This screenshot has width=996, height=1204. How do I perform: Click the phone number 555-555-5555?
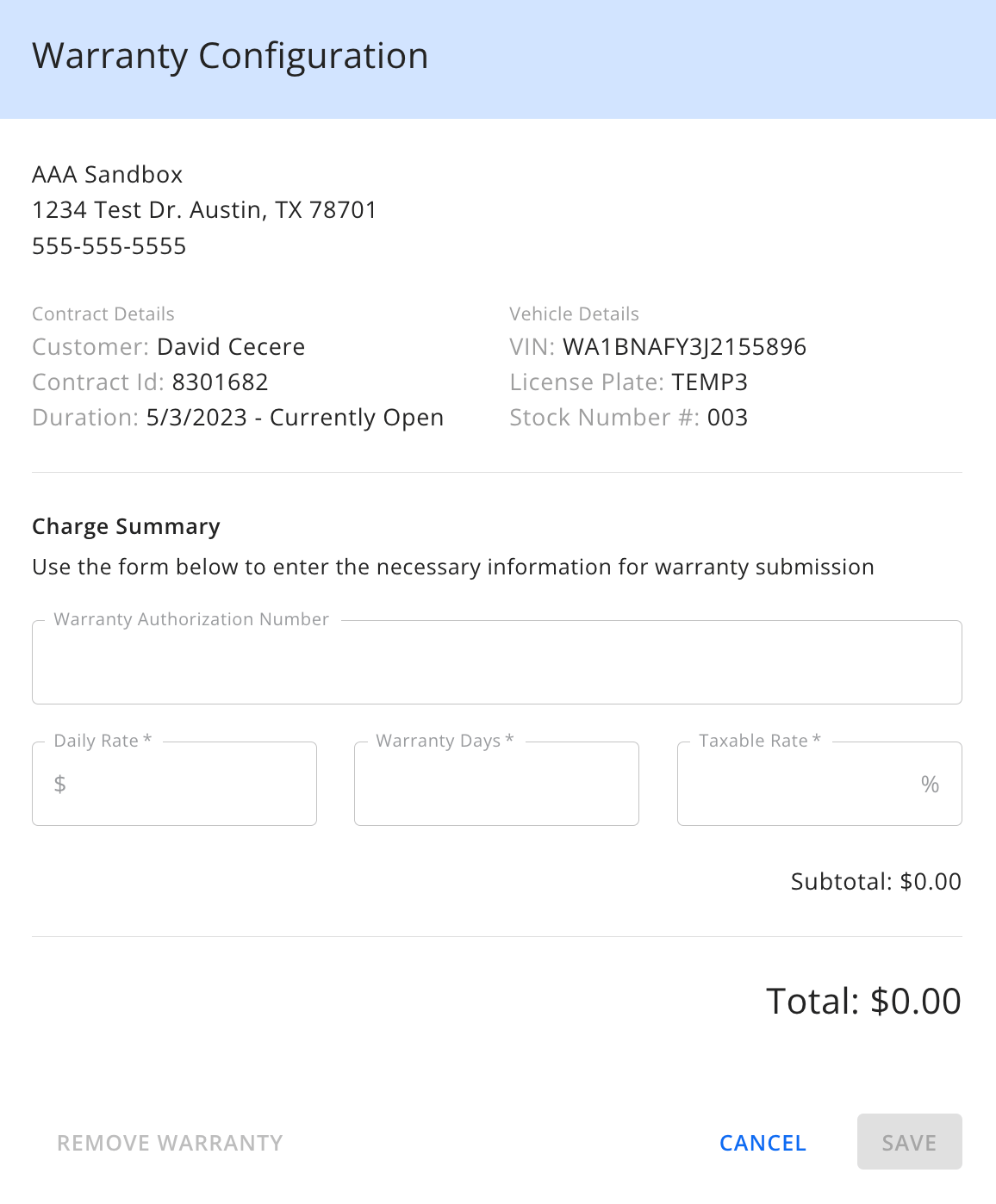coord(109,245)
